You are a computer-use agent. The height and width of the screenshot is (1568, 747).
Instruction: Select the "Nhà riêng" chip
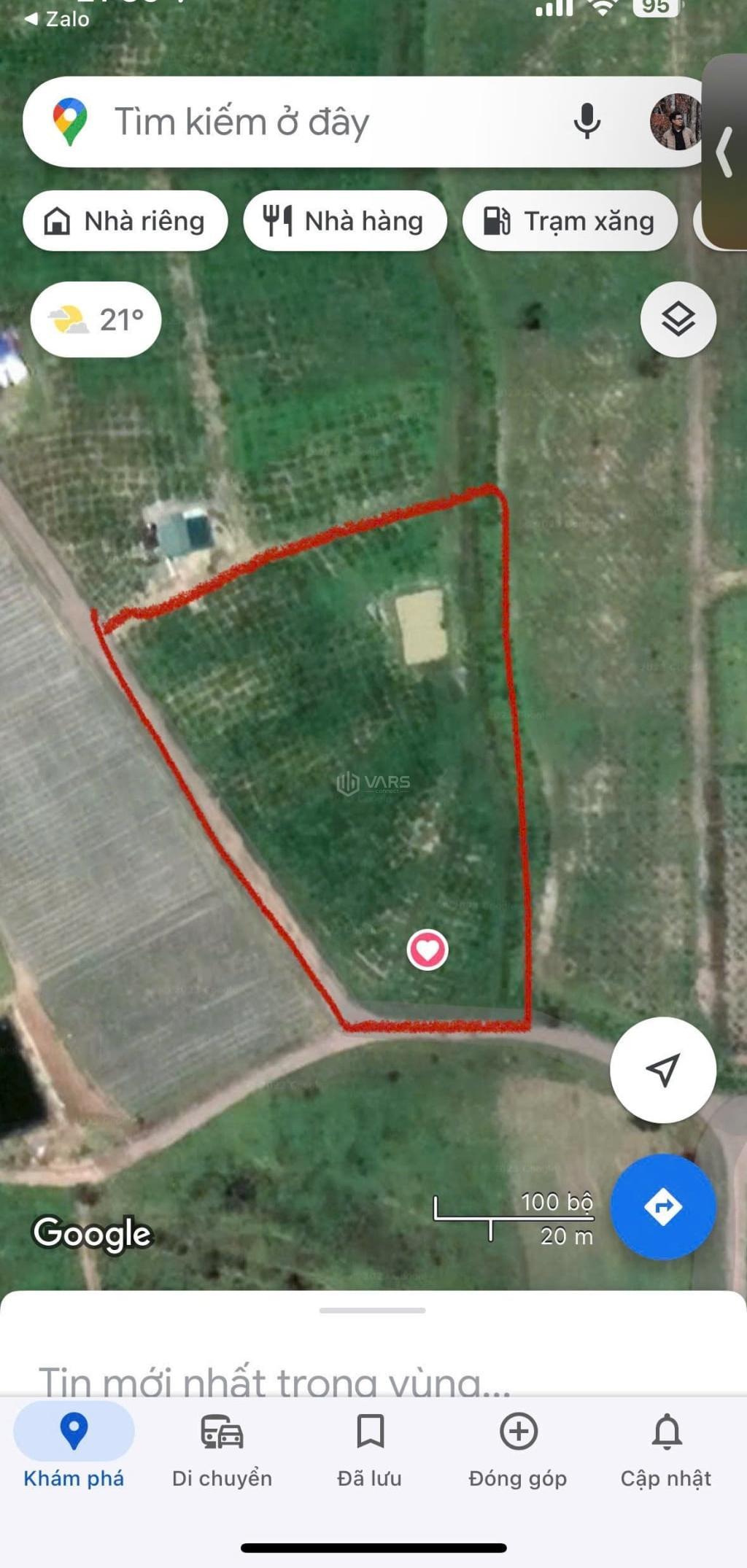tap(125, 221)
